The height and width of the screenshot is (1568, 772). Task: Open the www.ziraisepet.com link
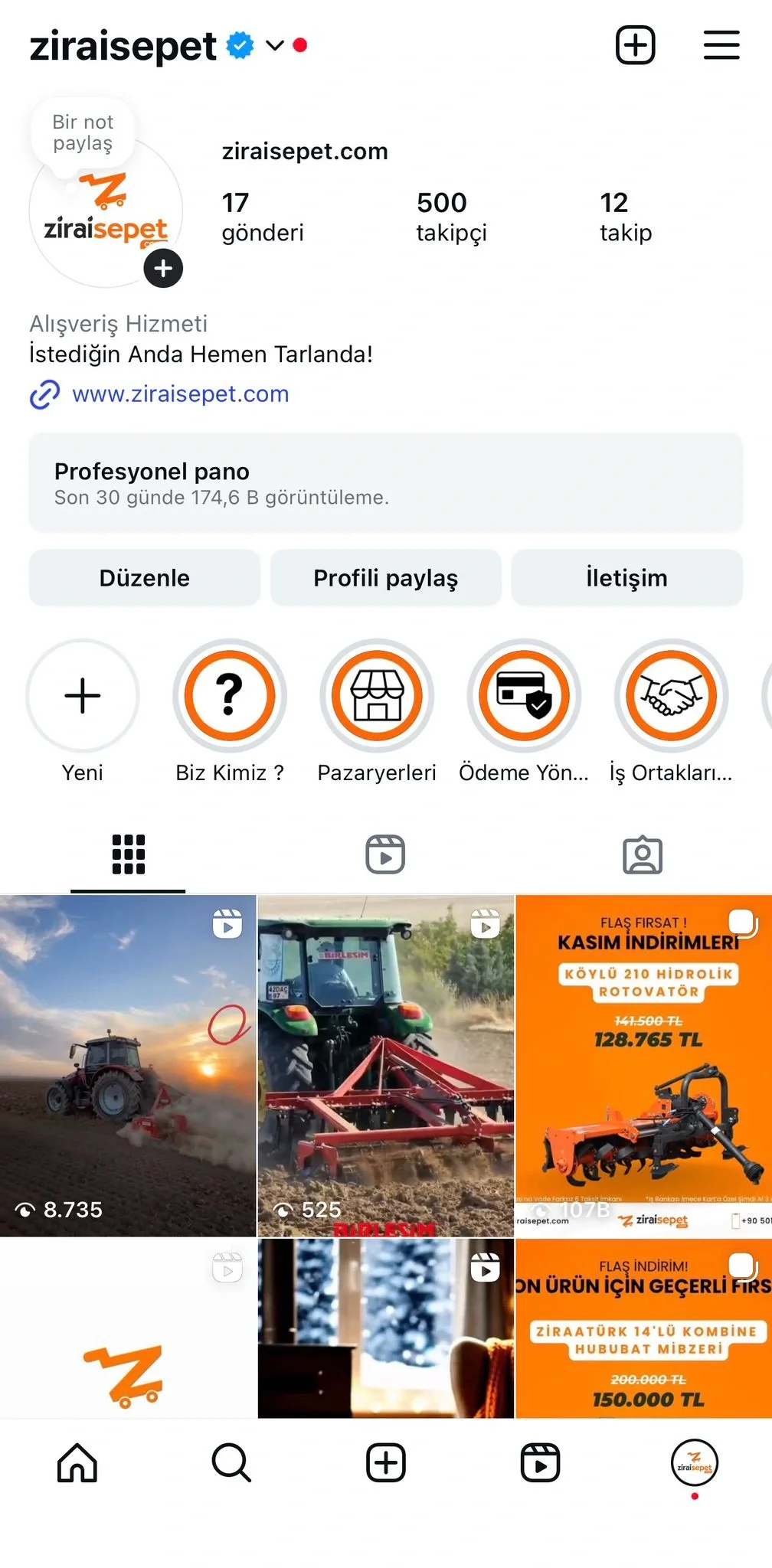179,394
